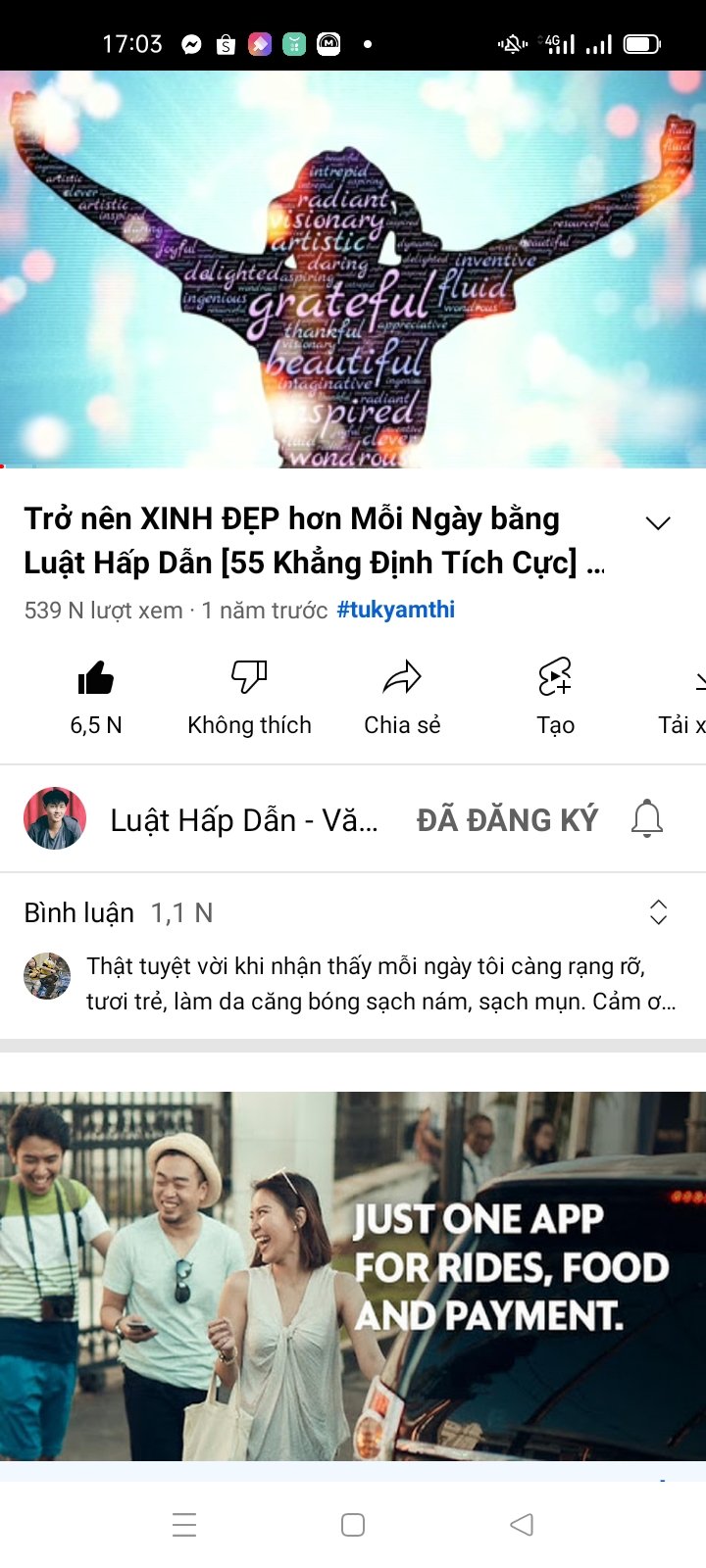Open the channel notification bell settings
The height and width of the screenshot is (1568, 706).
click(x=647, y=819)
